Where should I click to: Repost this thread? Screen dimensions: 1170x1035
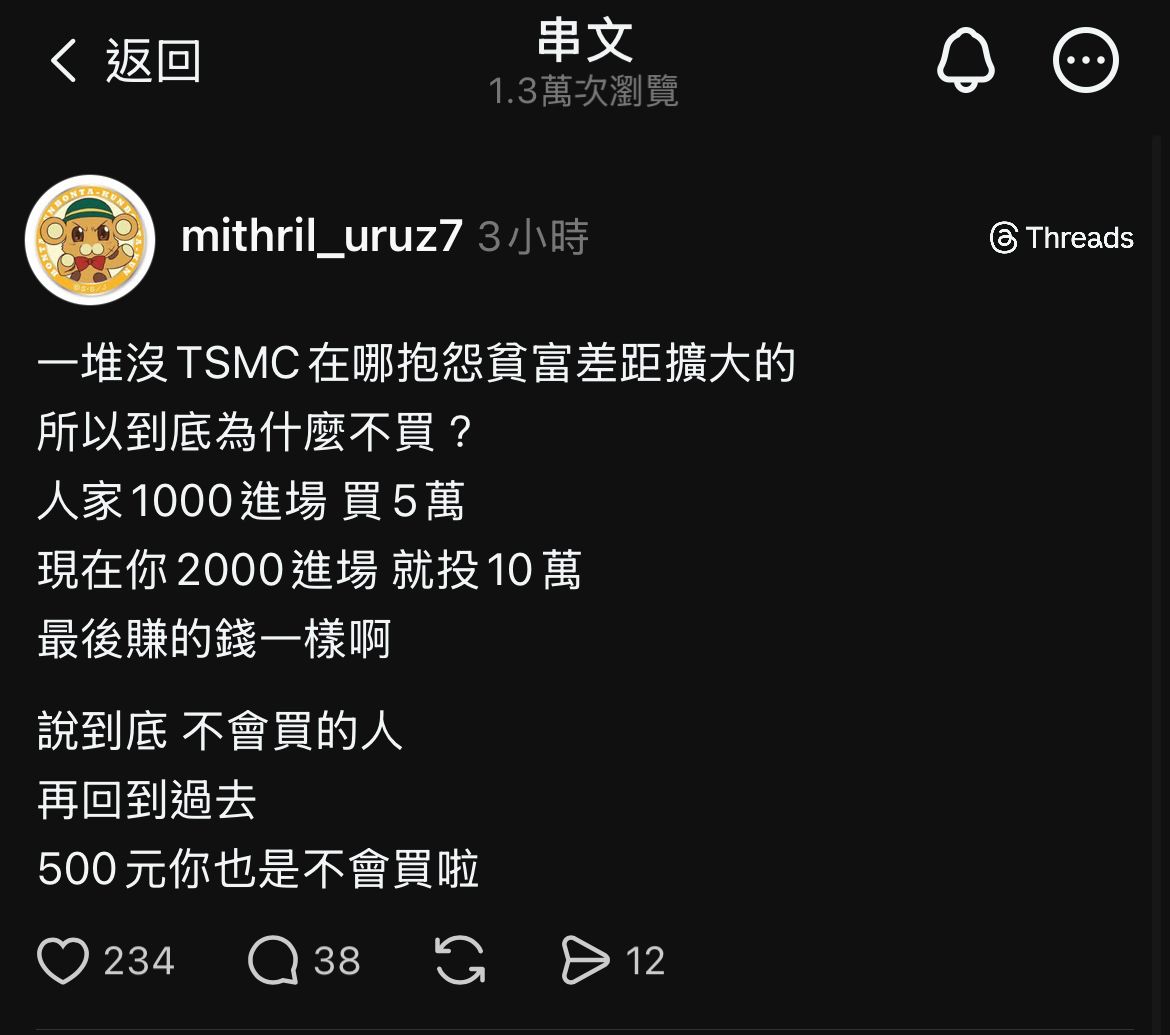[460, 961]
